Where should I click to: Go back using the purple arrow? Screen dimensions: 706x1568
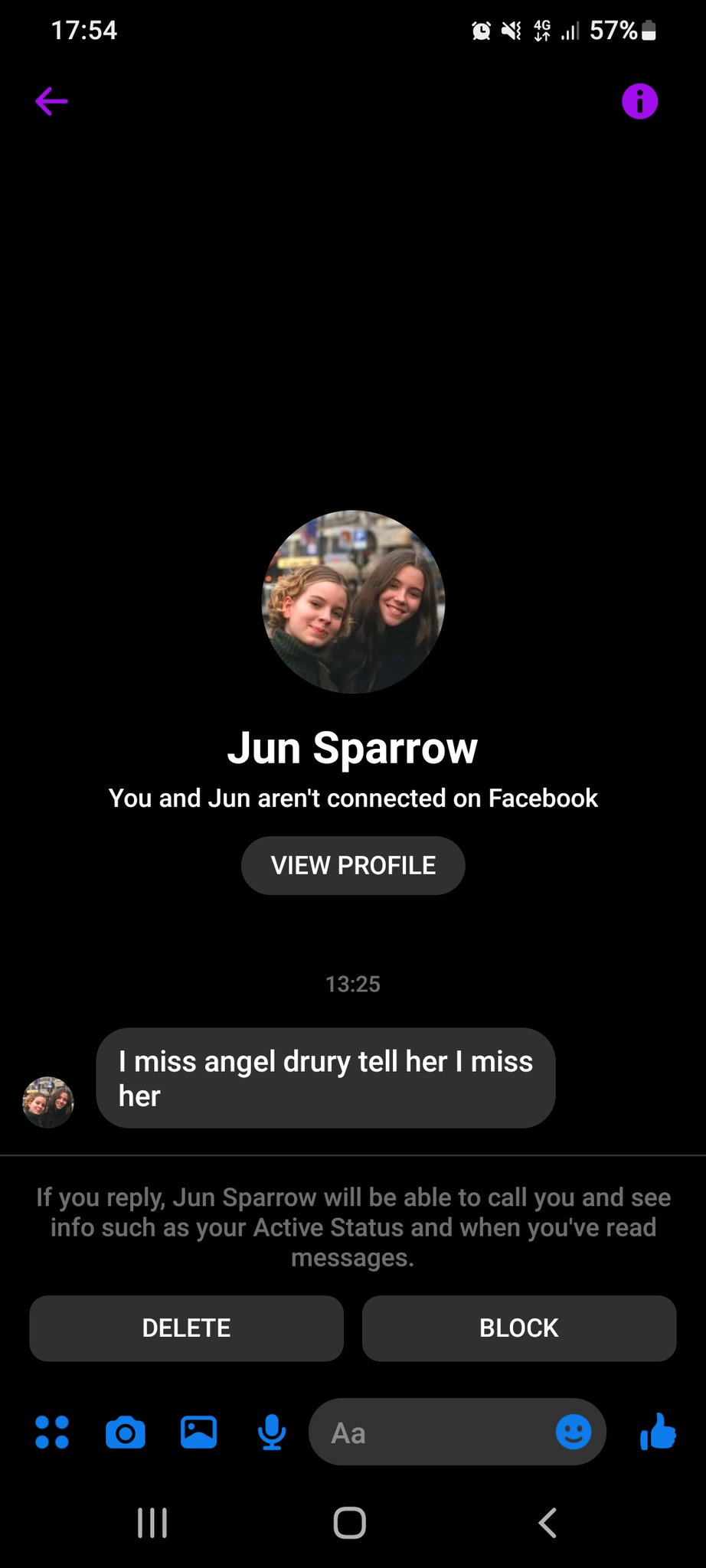[x=51, y=101]
